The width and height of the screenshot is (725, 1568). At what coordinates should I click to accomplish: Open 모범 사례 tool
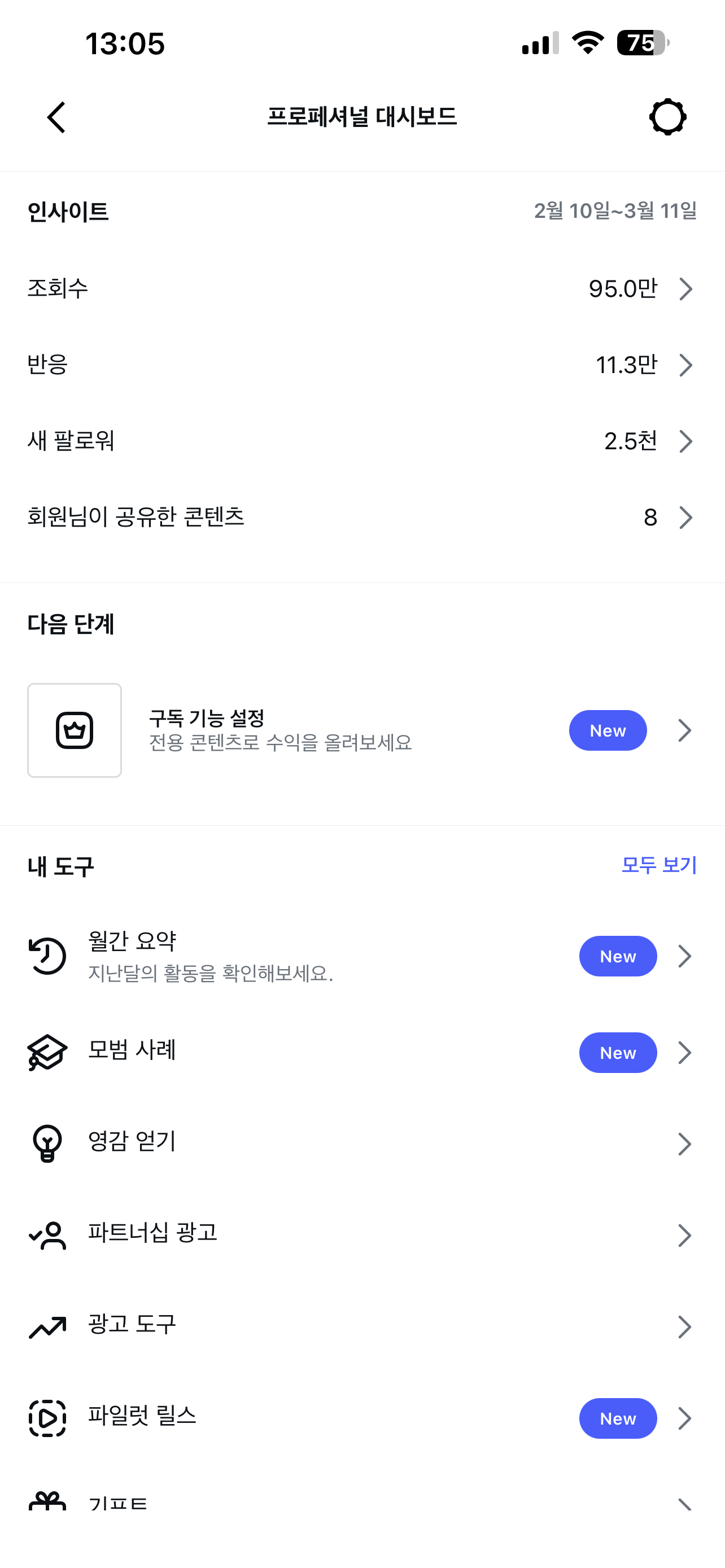(361, 1053)
